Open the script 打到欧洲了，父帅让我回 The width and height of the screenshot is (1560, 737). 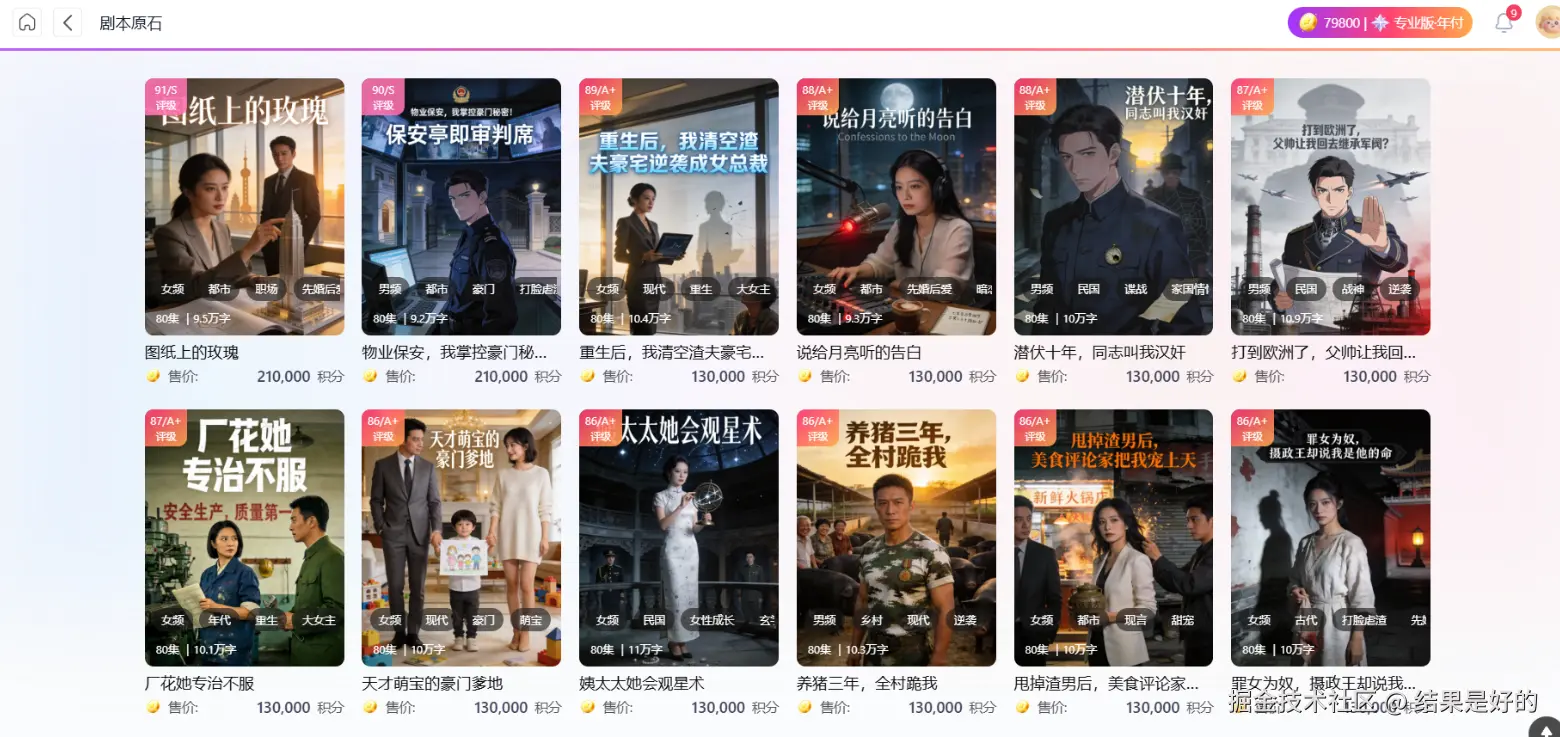[1330, 207]
